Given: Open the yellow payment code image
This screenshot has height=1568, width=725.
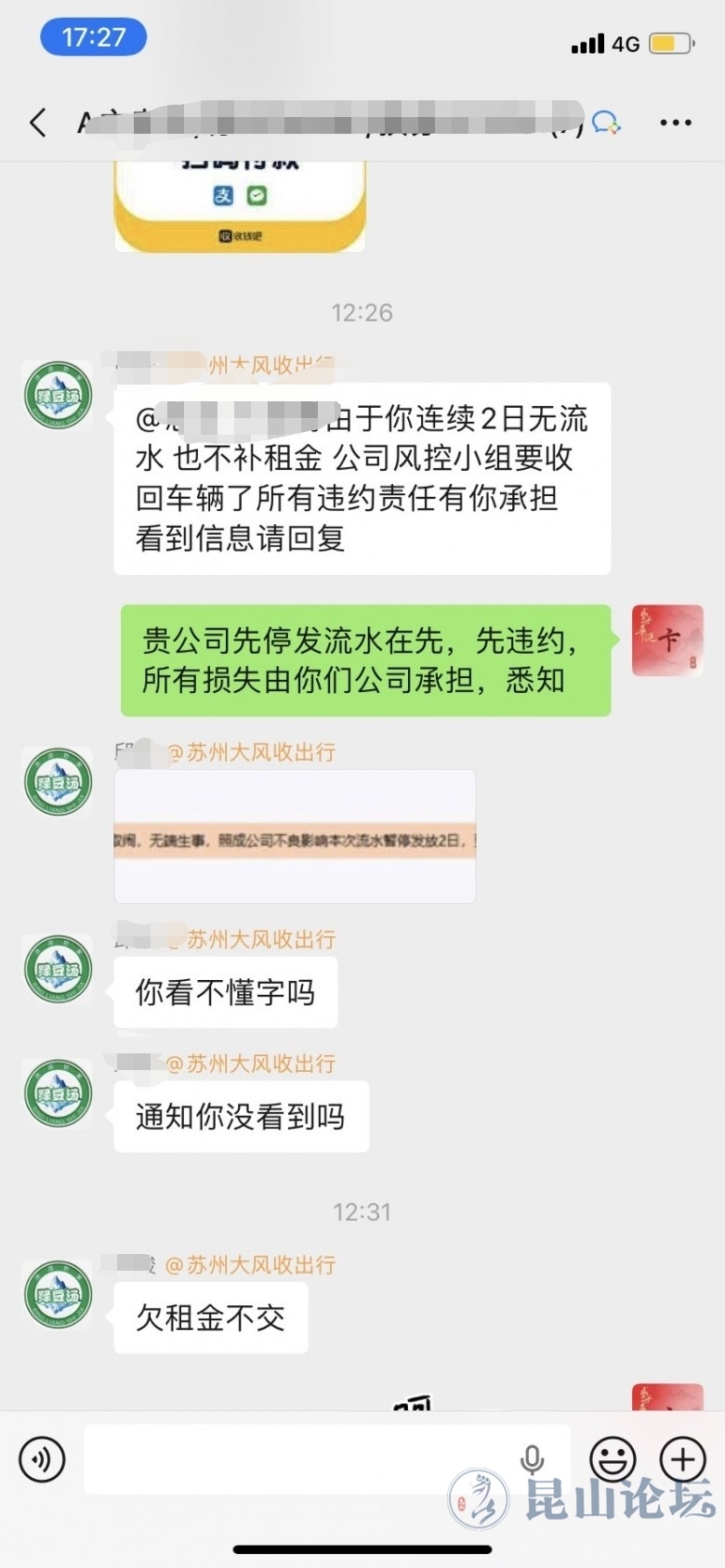Looking at the screenshot, I should (240, 206).
